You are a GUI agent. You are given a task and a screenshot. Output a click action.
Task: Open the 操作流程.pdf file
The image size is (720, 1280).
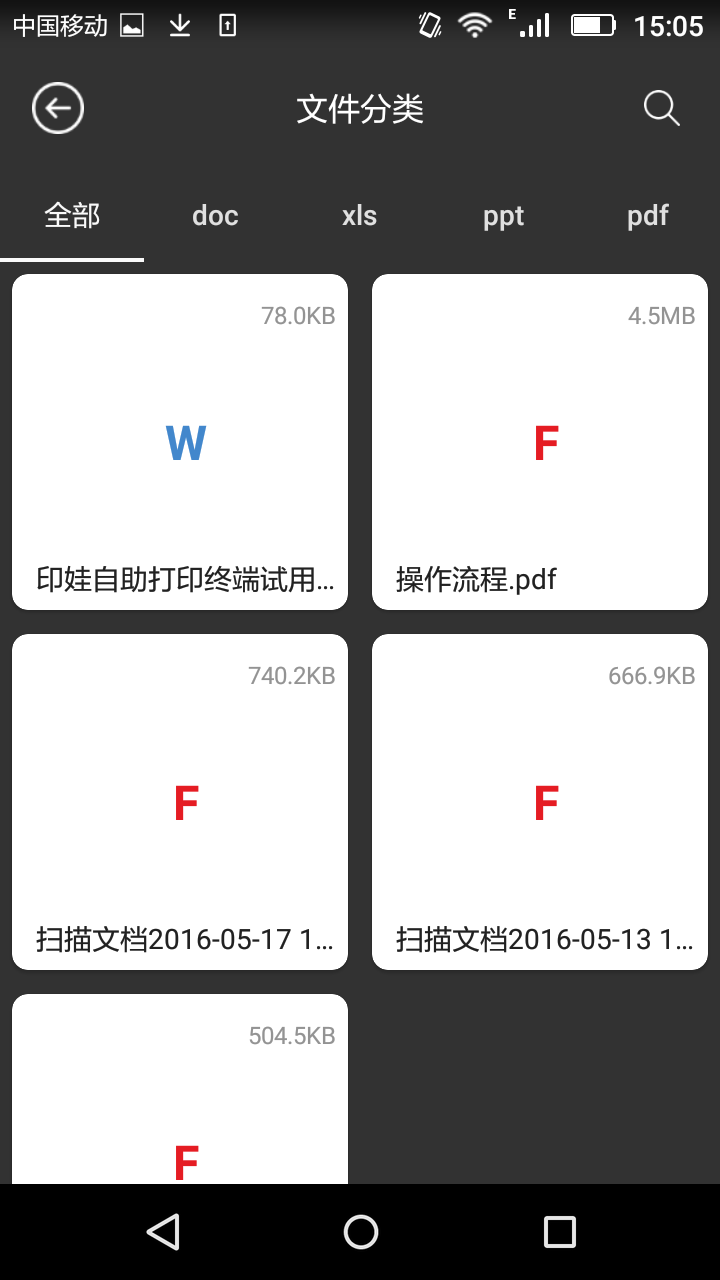(540, 442)
